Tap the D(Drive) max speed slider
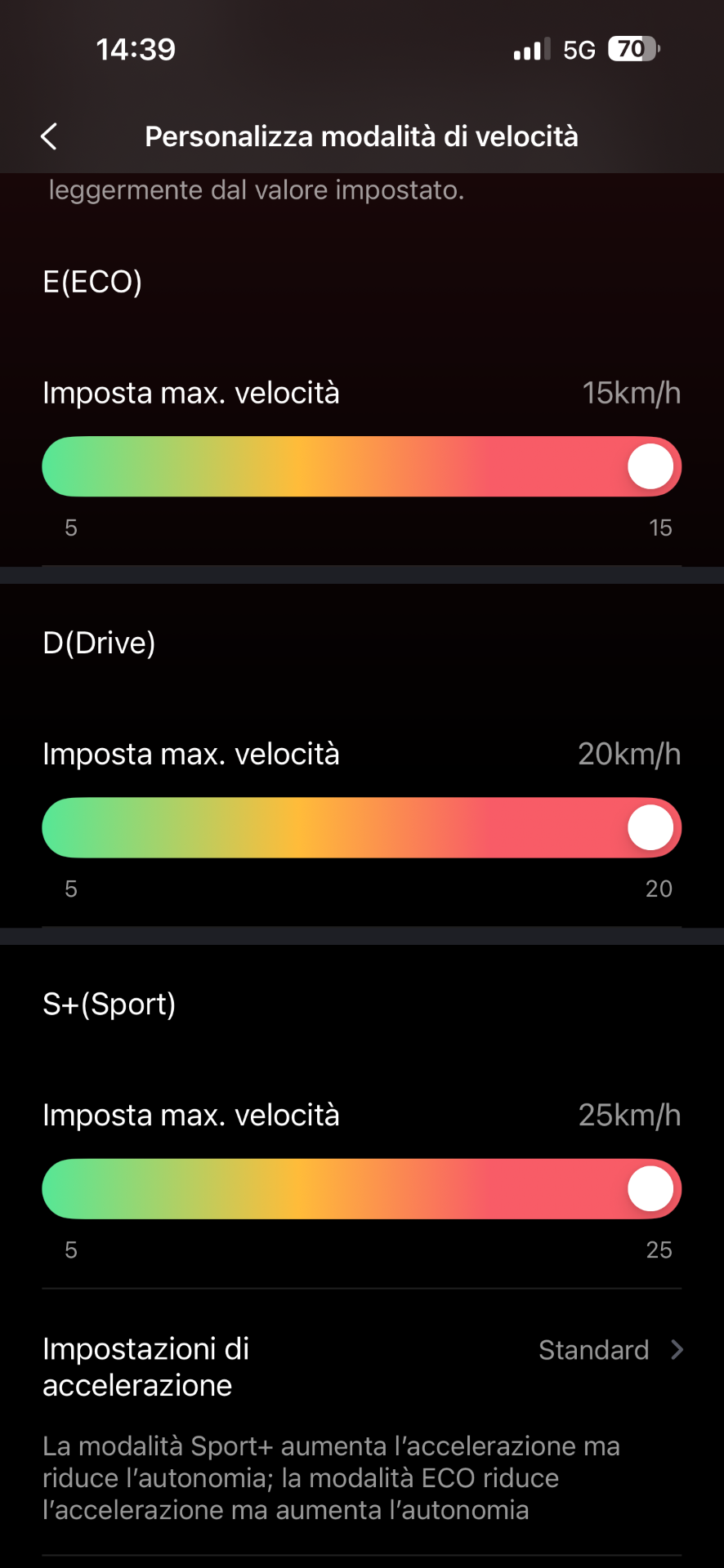Viewport: 724px width, 1568px height. [362, 827]
